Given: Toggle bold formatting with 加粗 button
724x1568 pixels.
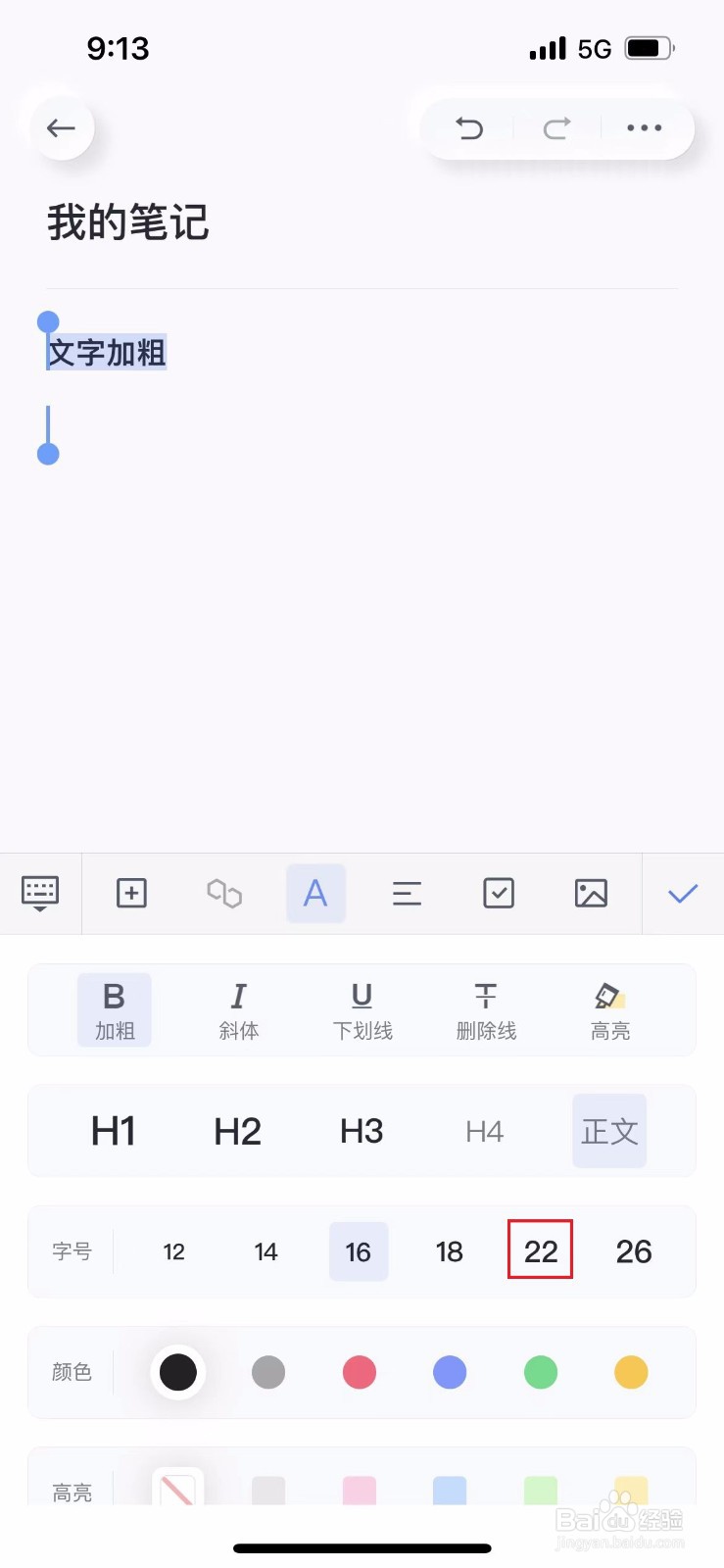Looking at the screenshot, I should pyautogui.click(x=115, y=1009).
